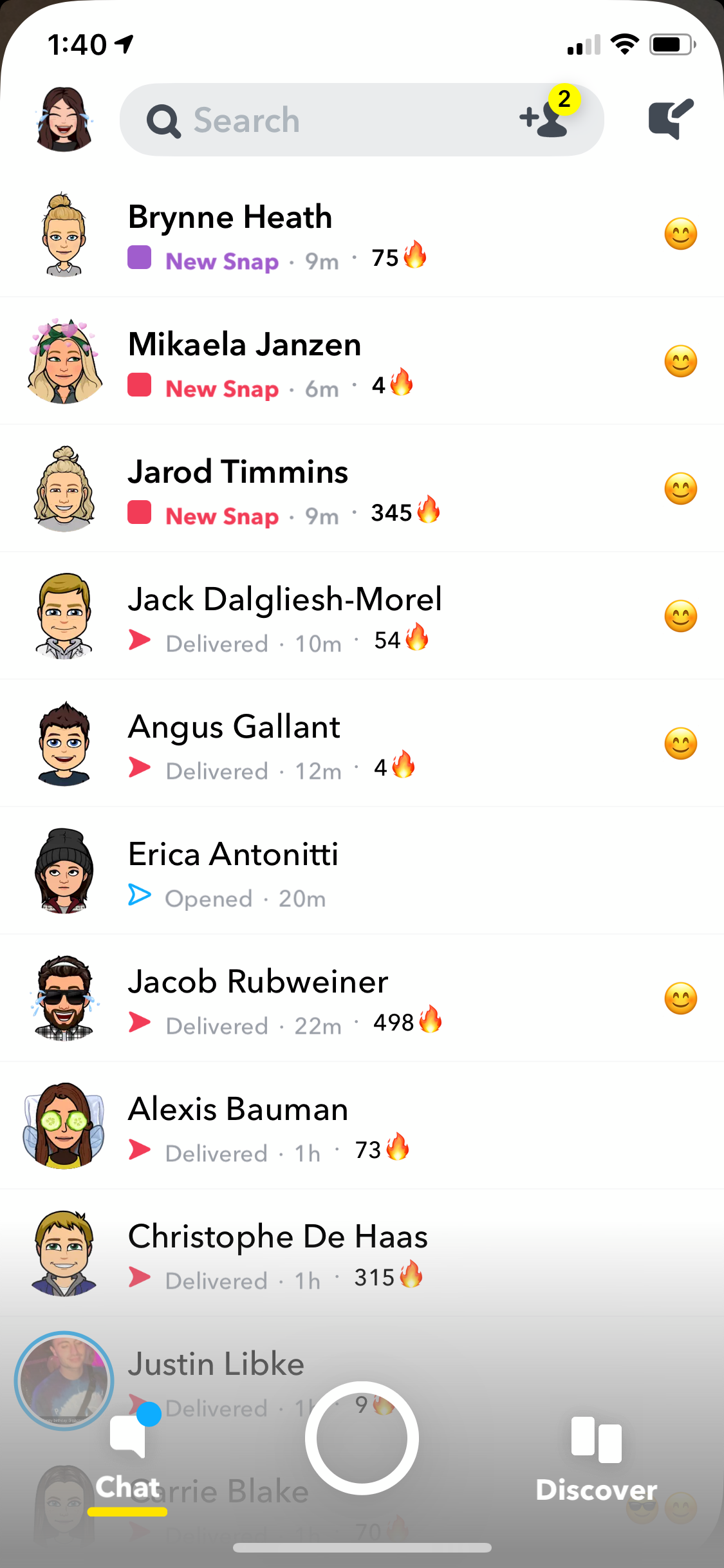The image size is (724, 1568).
Task: Open your Bitmoji profile avatar
Action: [x=63, y=120]
